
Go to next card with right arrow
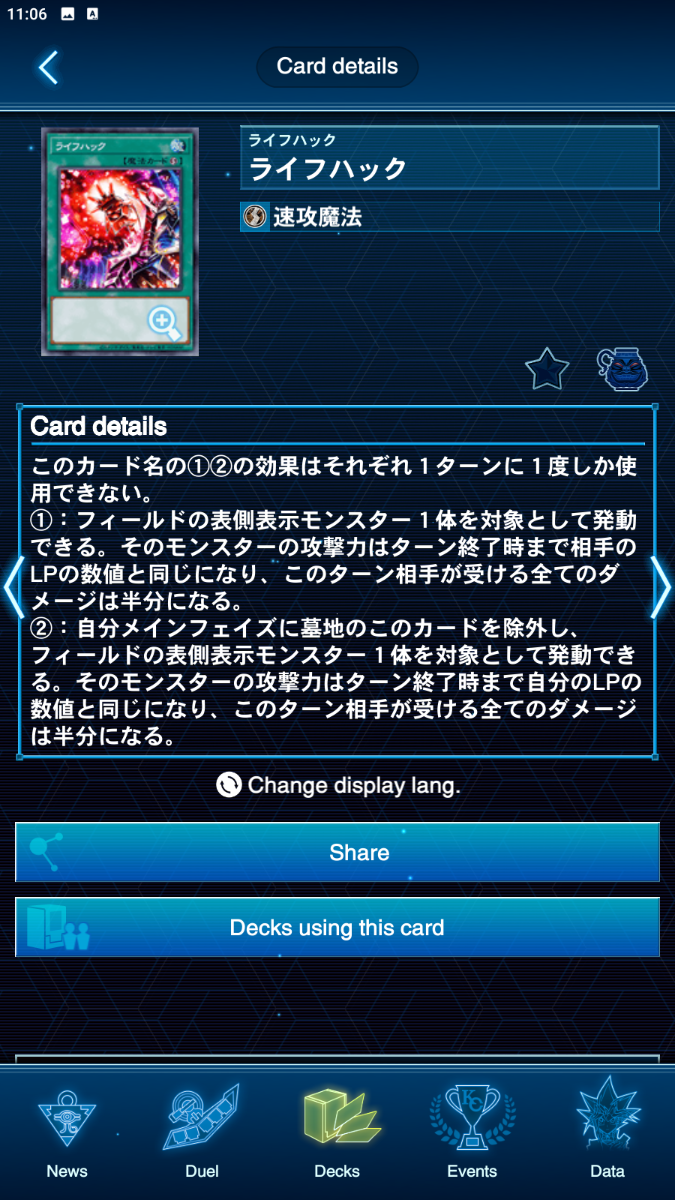pos(662,587)
